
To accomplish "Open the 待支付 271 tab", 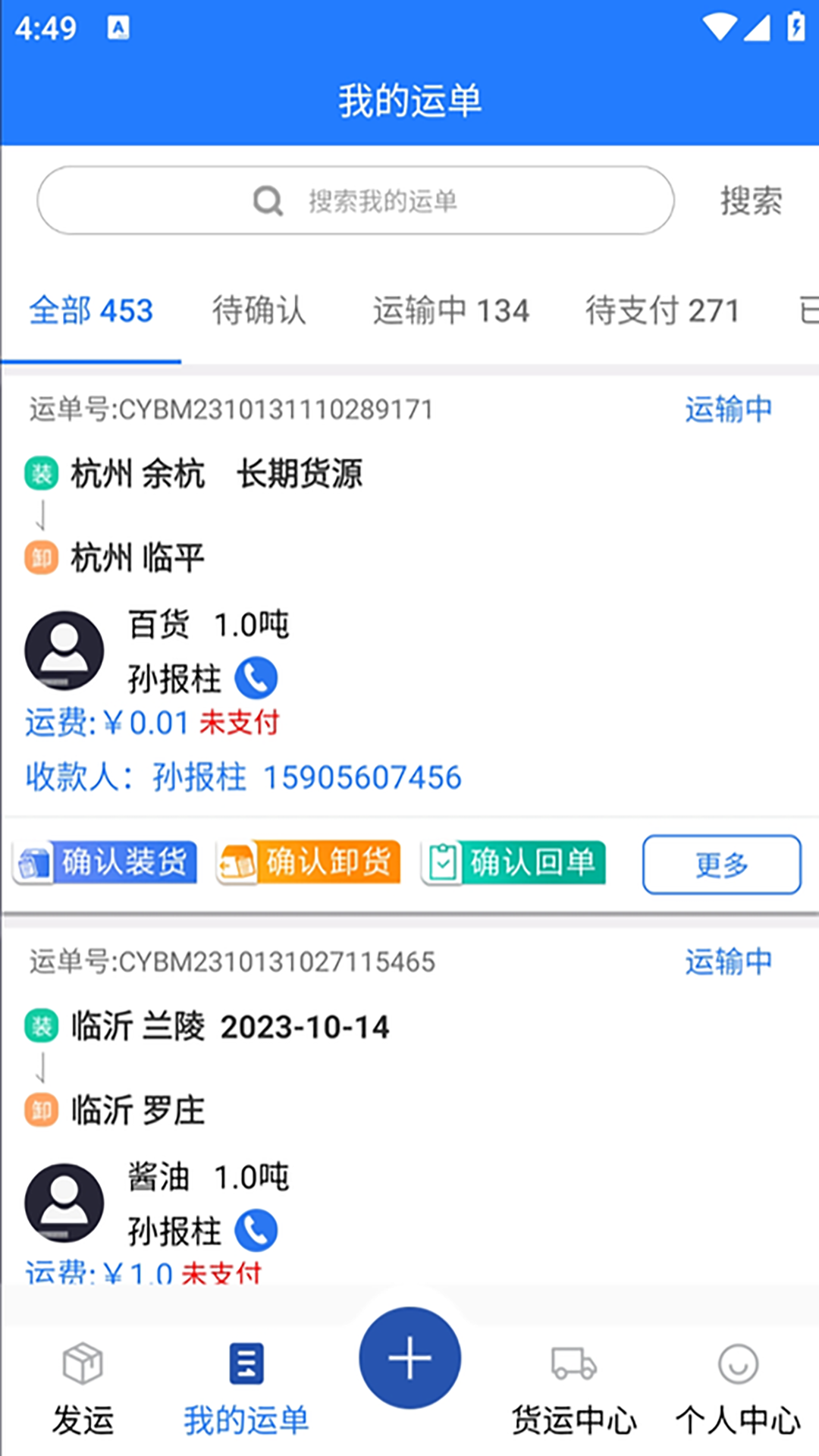I will pyautogui.click(x=662, y=311).
